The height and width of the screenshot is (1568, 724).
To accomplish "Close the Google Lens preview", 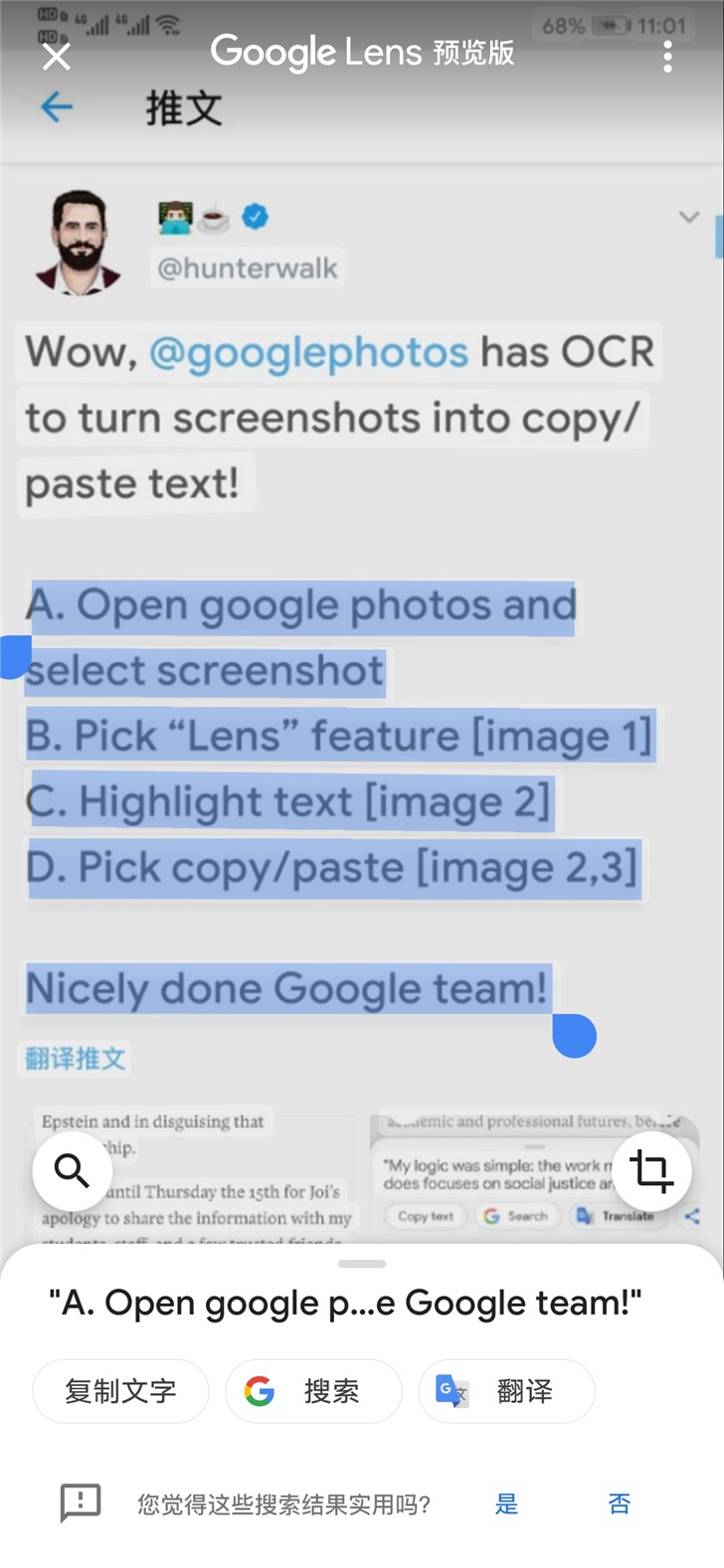I will click(57, 56).
